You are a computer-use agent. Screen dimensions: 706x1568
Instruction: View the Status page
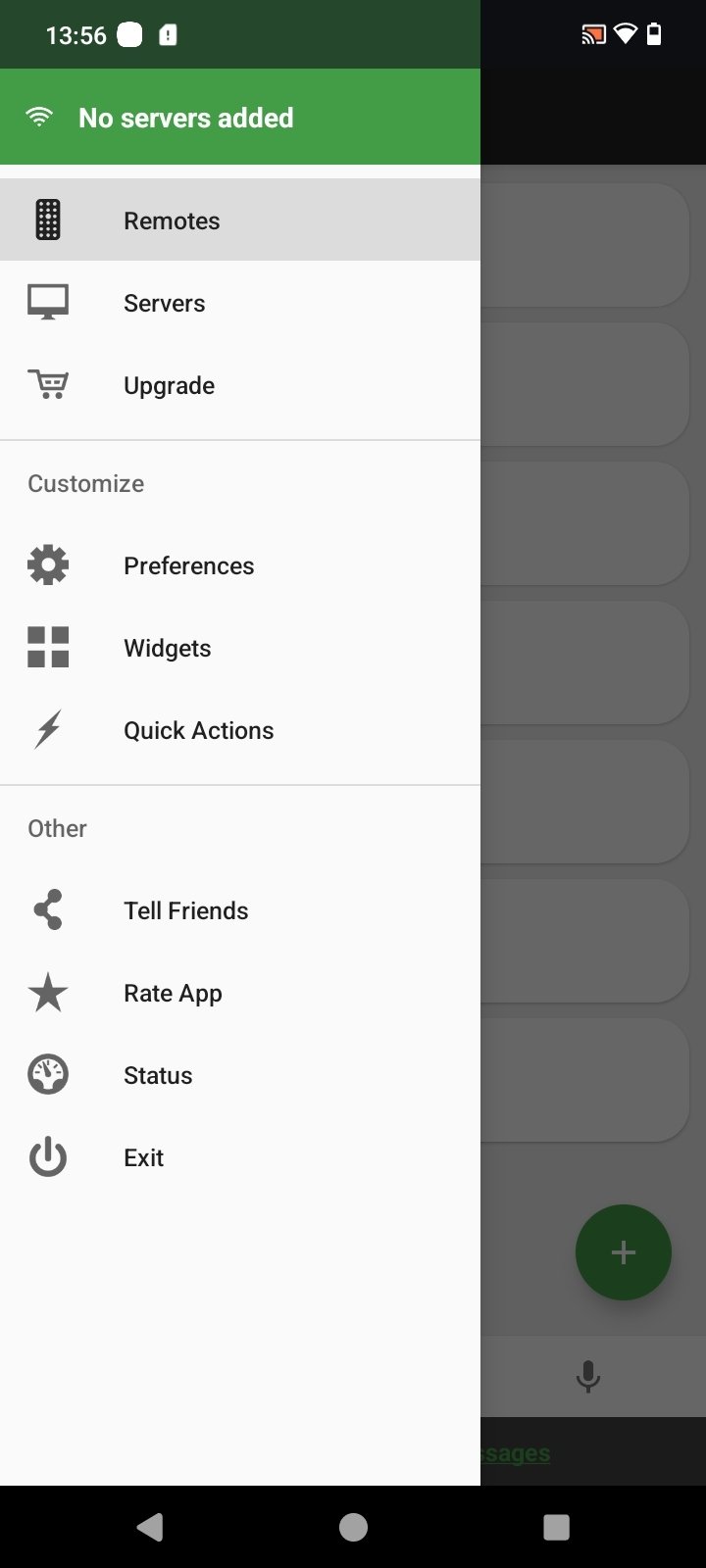[240, 1075]
